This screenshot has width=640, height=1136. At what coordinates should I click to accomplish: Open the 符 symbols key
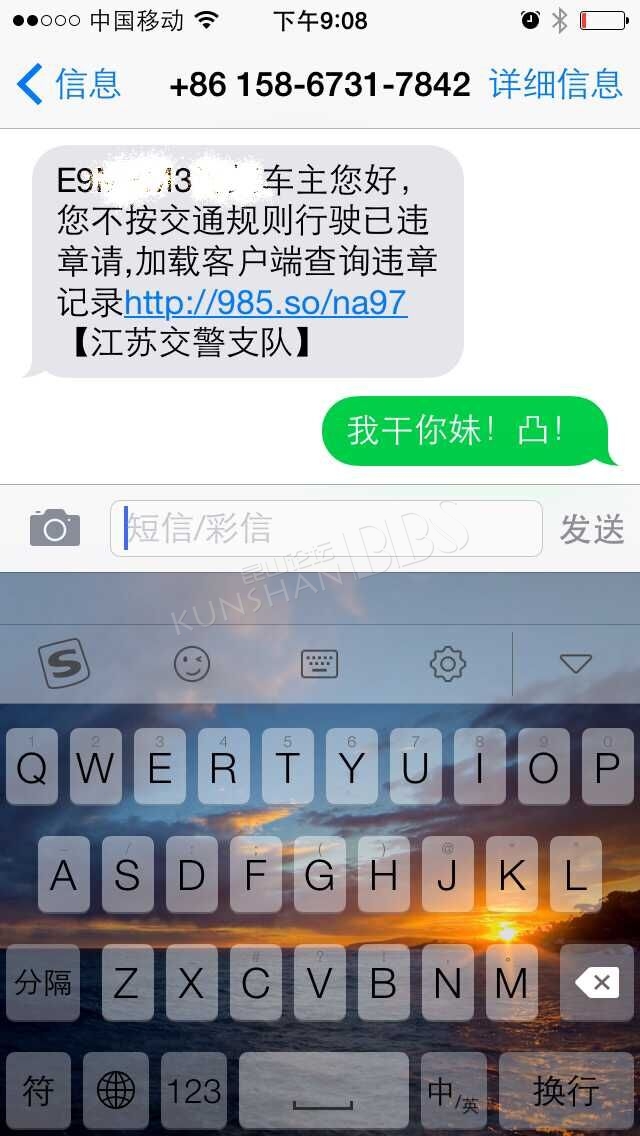pos(38,1090)
